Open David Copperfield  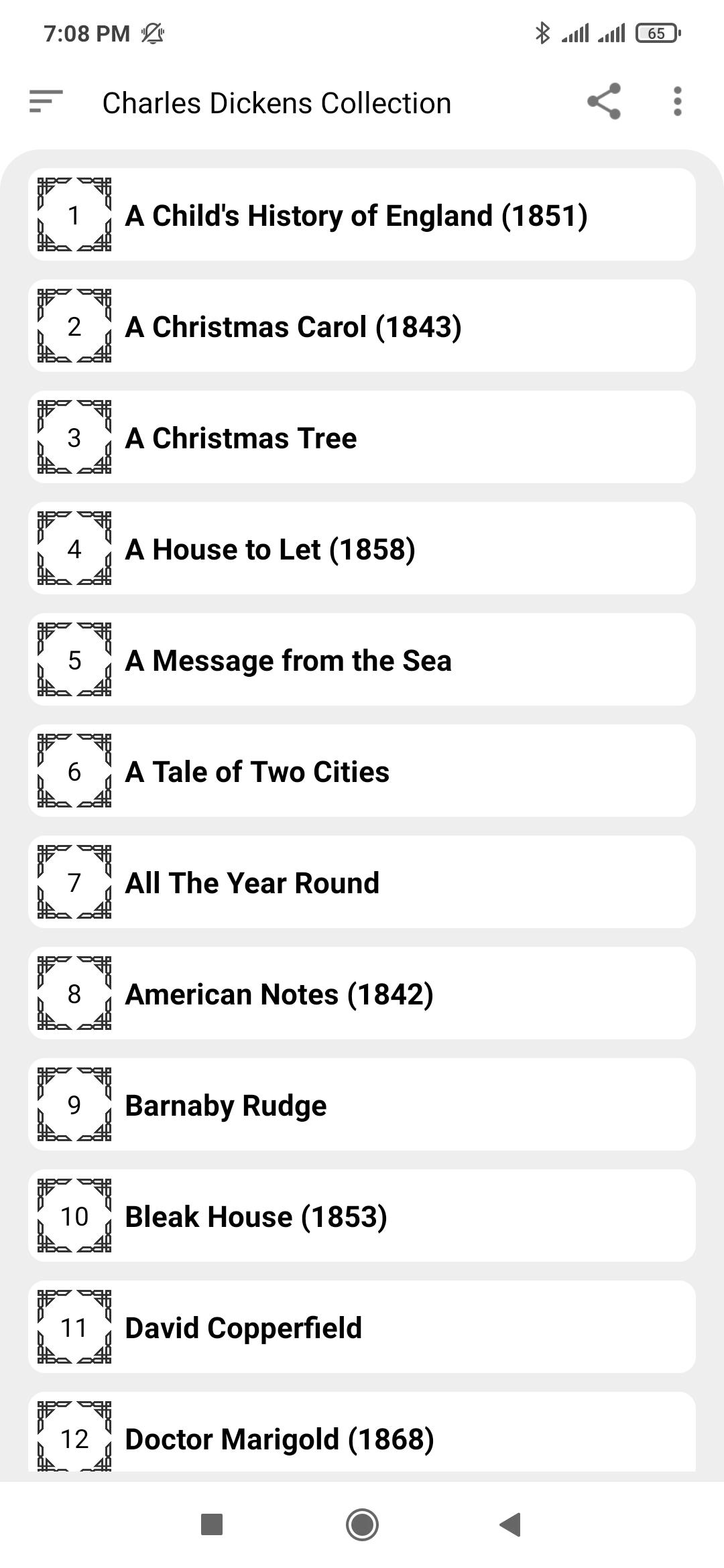coord(362,1327)
